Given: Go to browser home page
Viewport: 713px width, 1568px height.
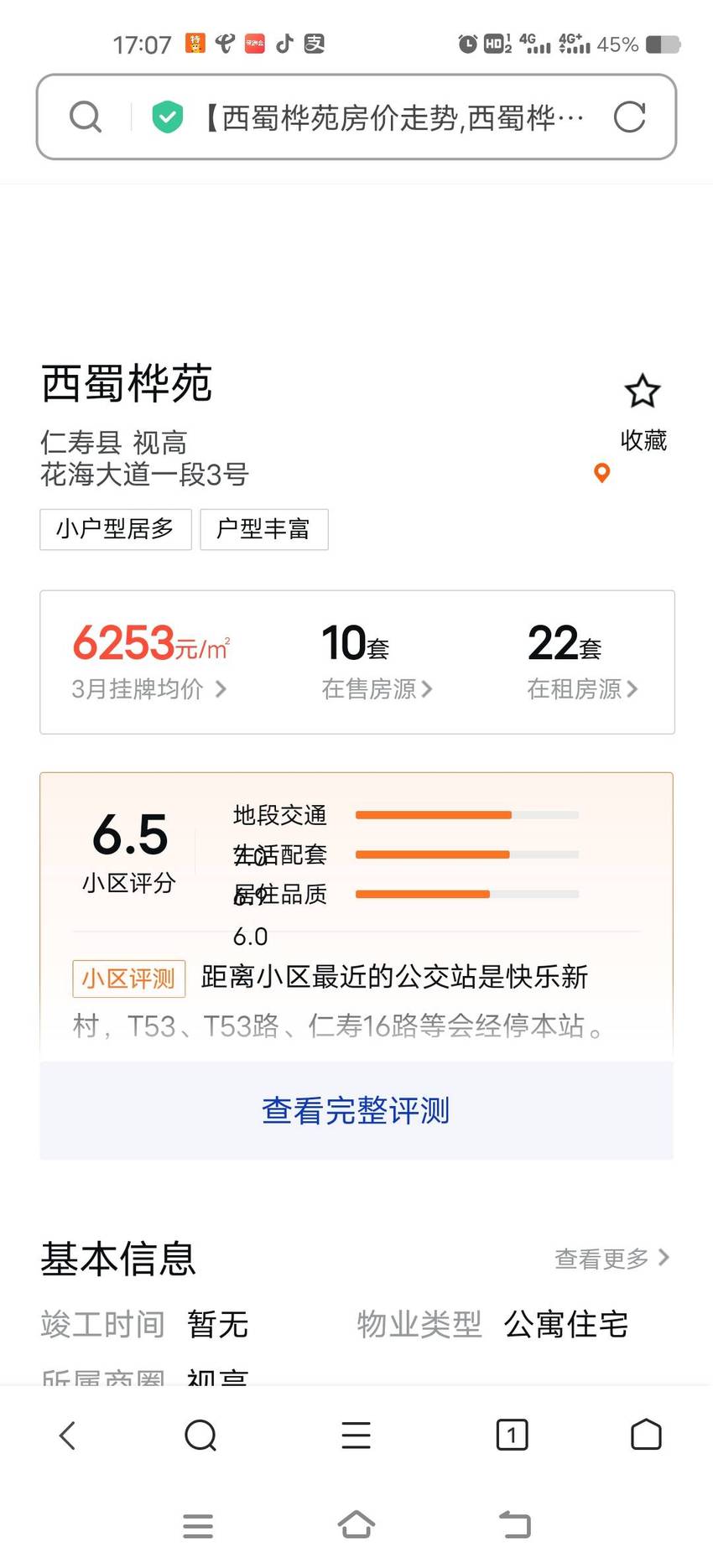Looking at the screenshot, I should pos(646,1435).
